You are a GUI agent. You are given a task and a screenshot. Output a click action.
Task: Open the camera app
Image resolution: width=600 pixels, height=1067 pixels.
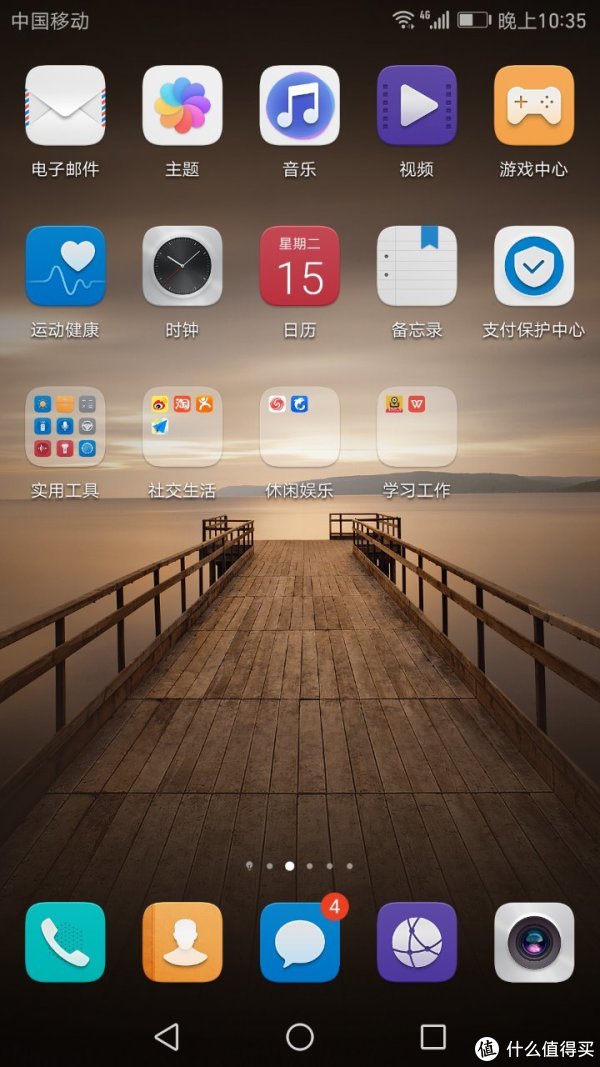pos(534,942)
